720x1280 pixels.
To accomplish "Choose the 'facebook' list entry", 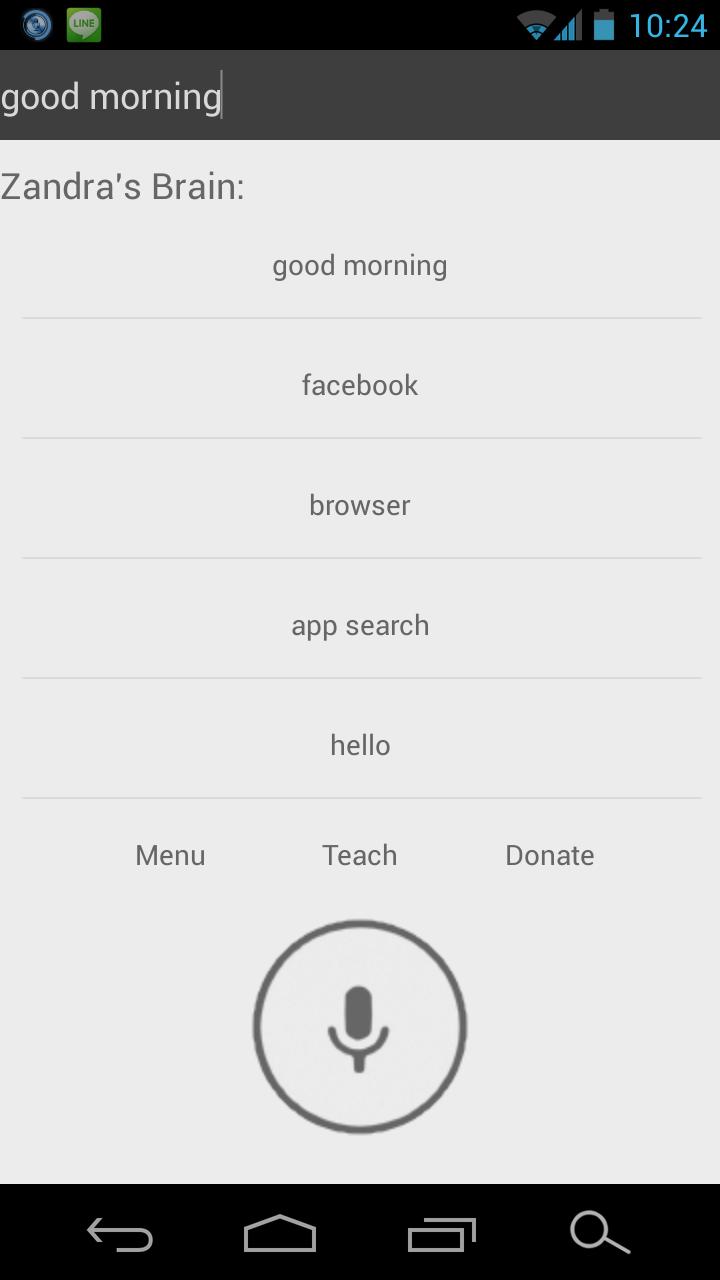I will [x=360, y=385].
